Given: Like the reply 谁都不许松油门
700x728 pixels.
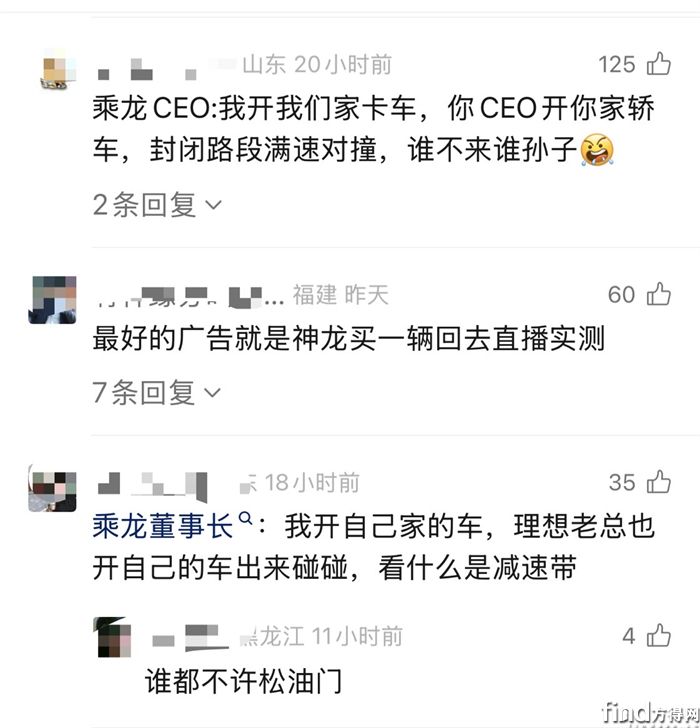Looking at the screenshot, I should (658, 636).
